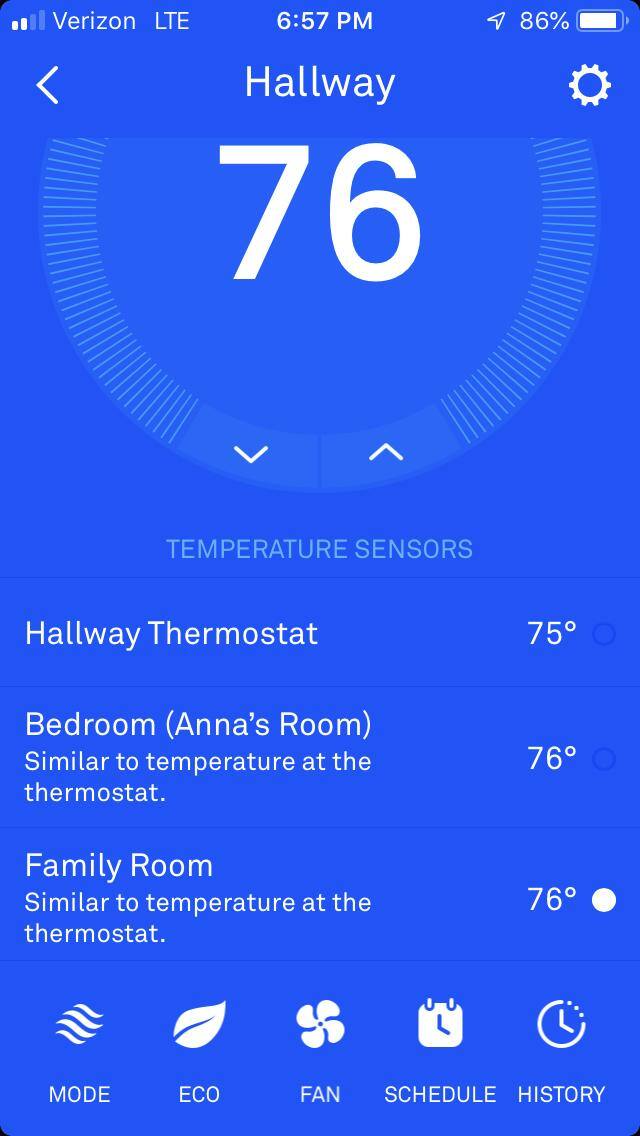Switch on Eco mode
The height and width of the screenshot is (1136, 640).
point(199,1050)
